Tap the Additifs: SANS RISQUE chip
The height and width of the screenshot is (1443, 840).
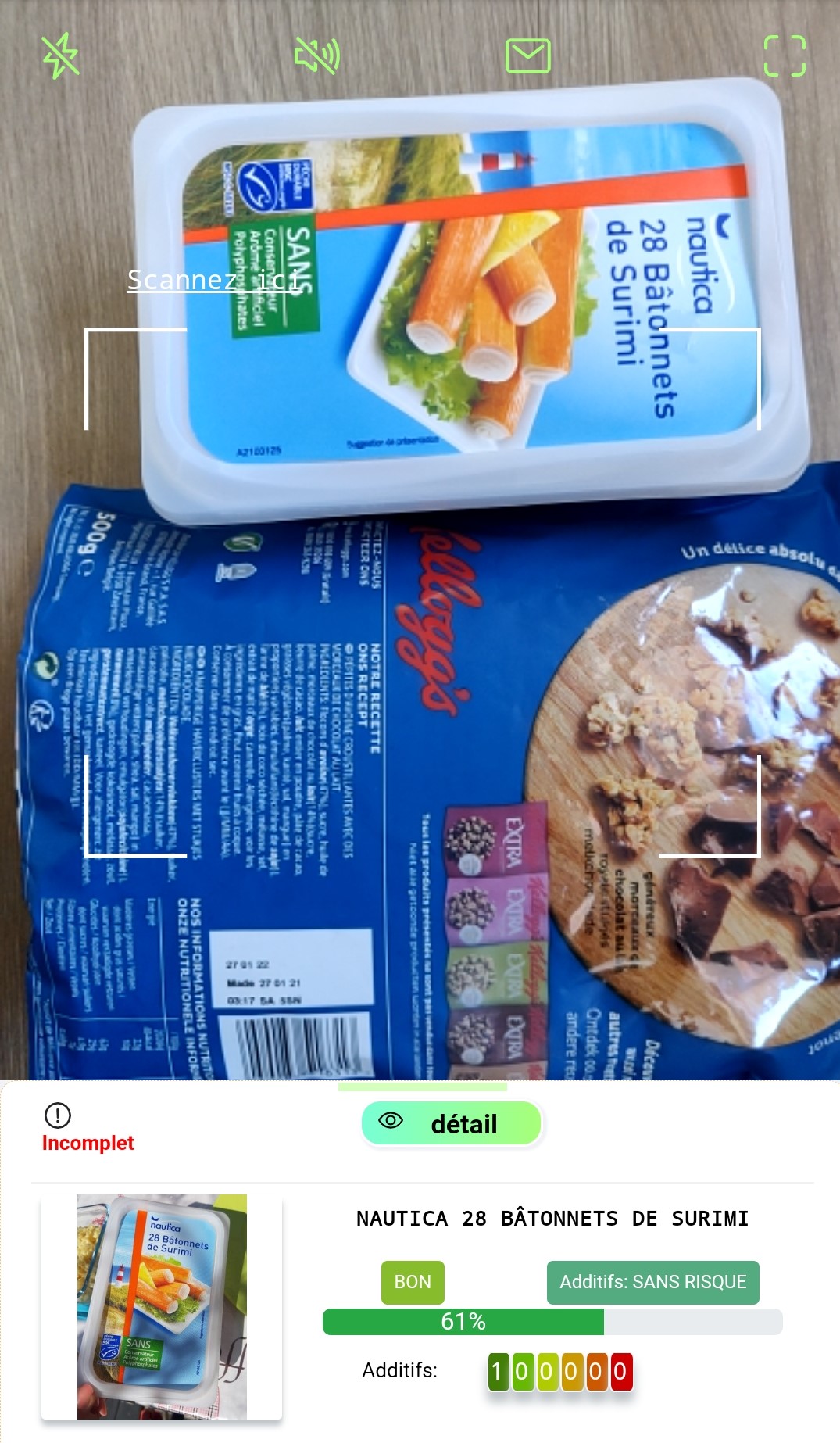click(652, 1282)
